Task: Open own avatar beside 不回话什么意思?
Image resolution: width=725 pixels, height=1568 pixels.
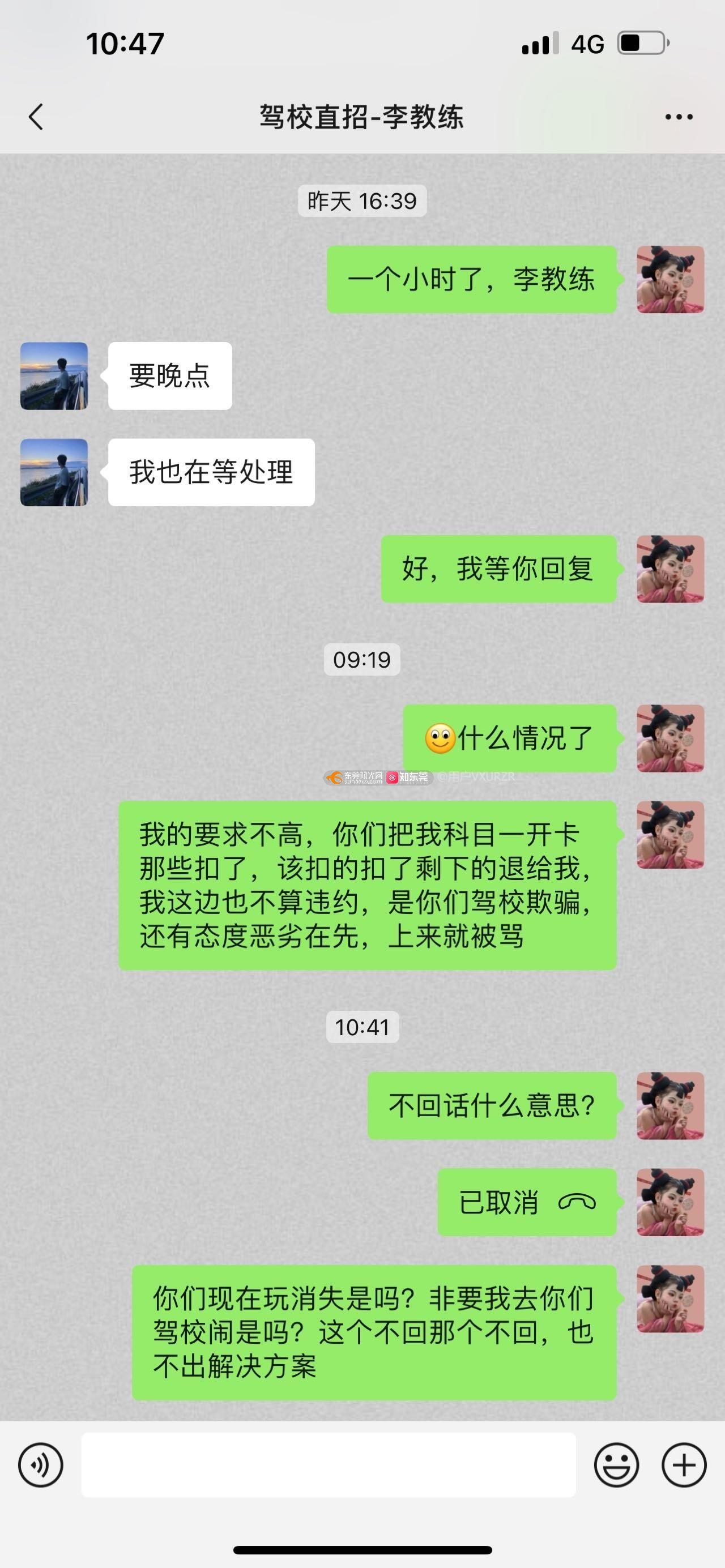Action: (670, 1105)
